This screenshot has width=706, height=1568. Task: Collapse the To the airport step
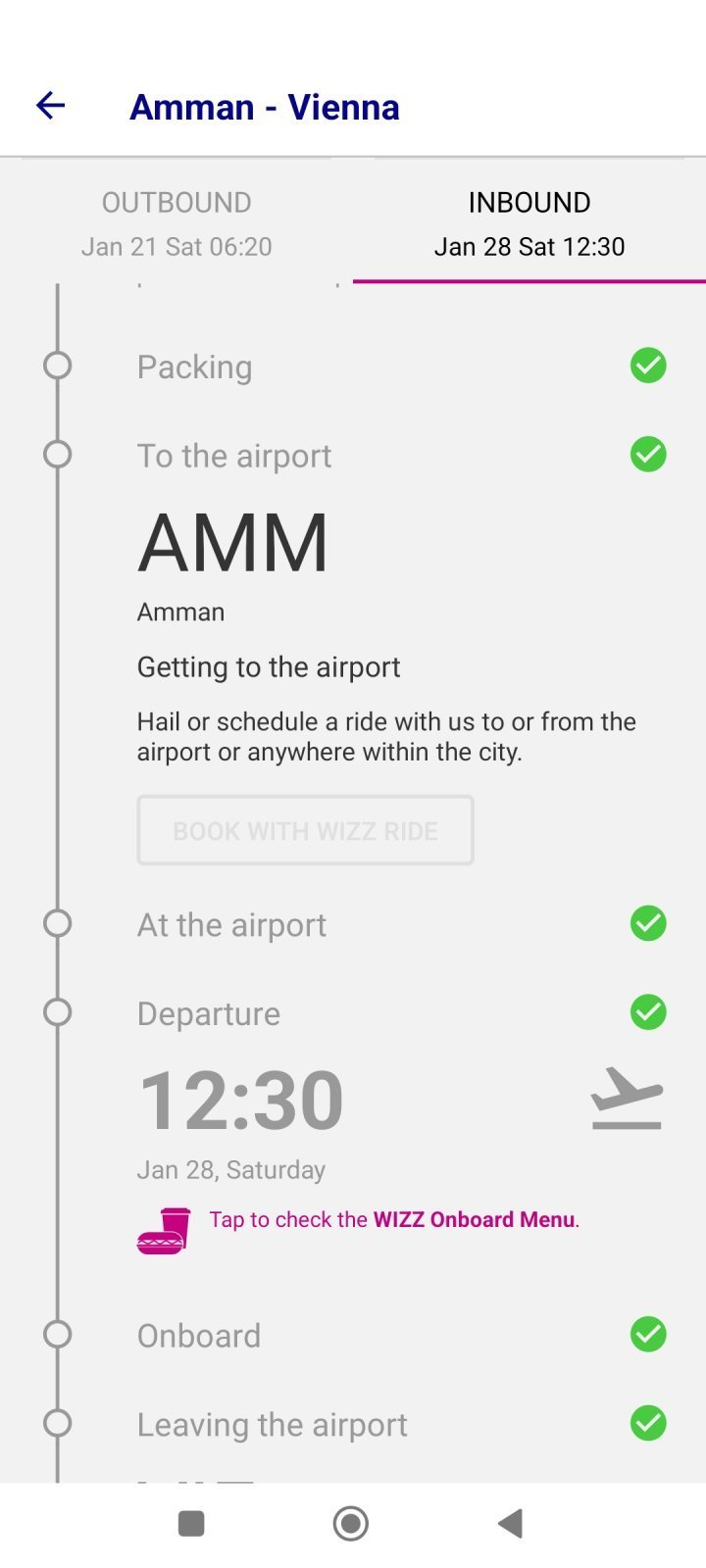pyautogui.click(x=233, y=456)
